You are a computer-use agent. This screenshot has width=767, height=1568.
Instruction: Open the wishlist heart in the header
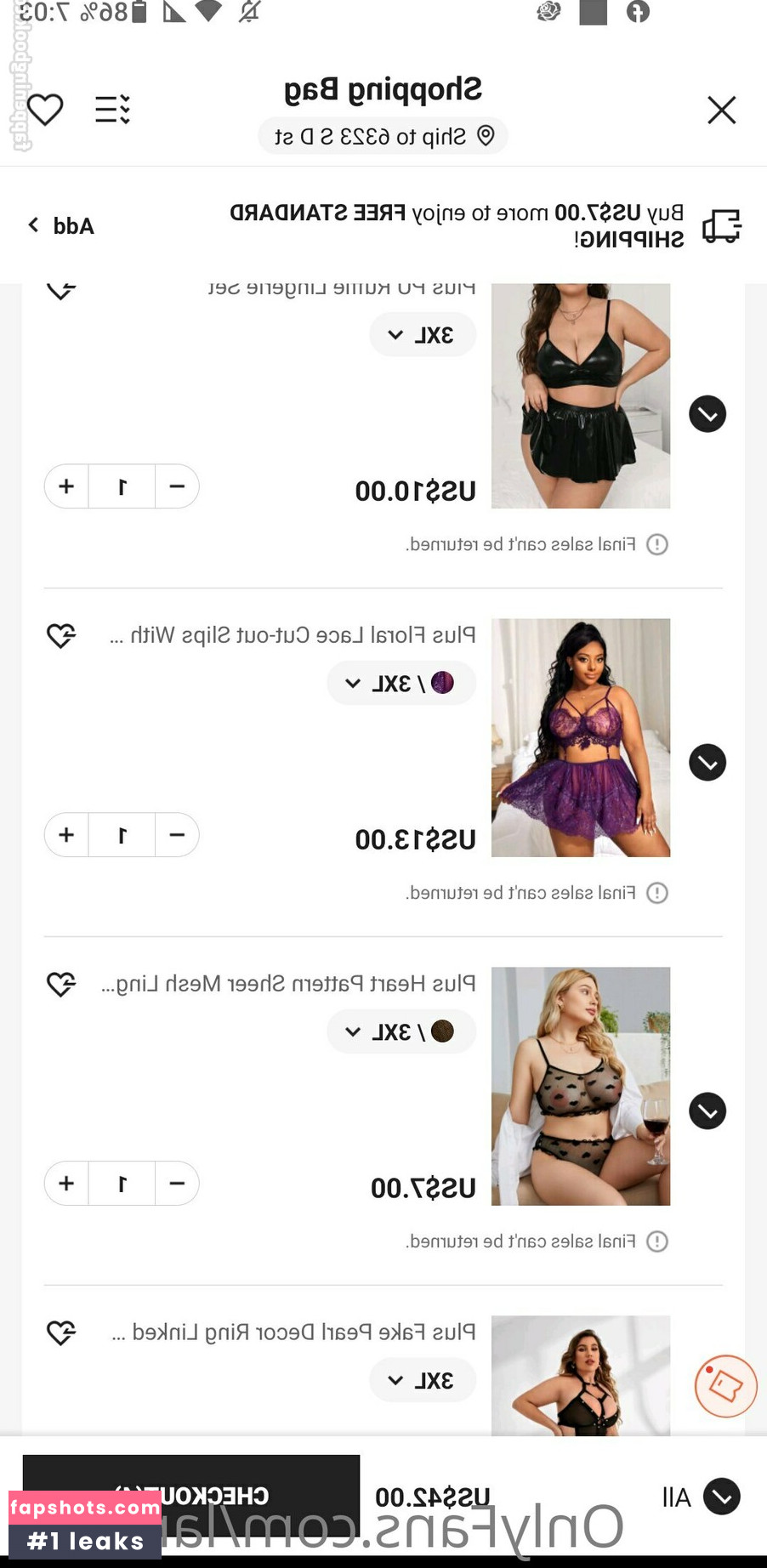[x=45, y=110]
